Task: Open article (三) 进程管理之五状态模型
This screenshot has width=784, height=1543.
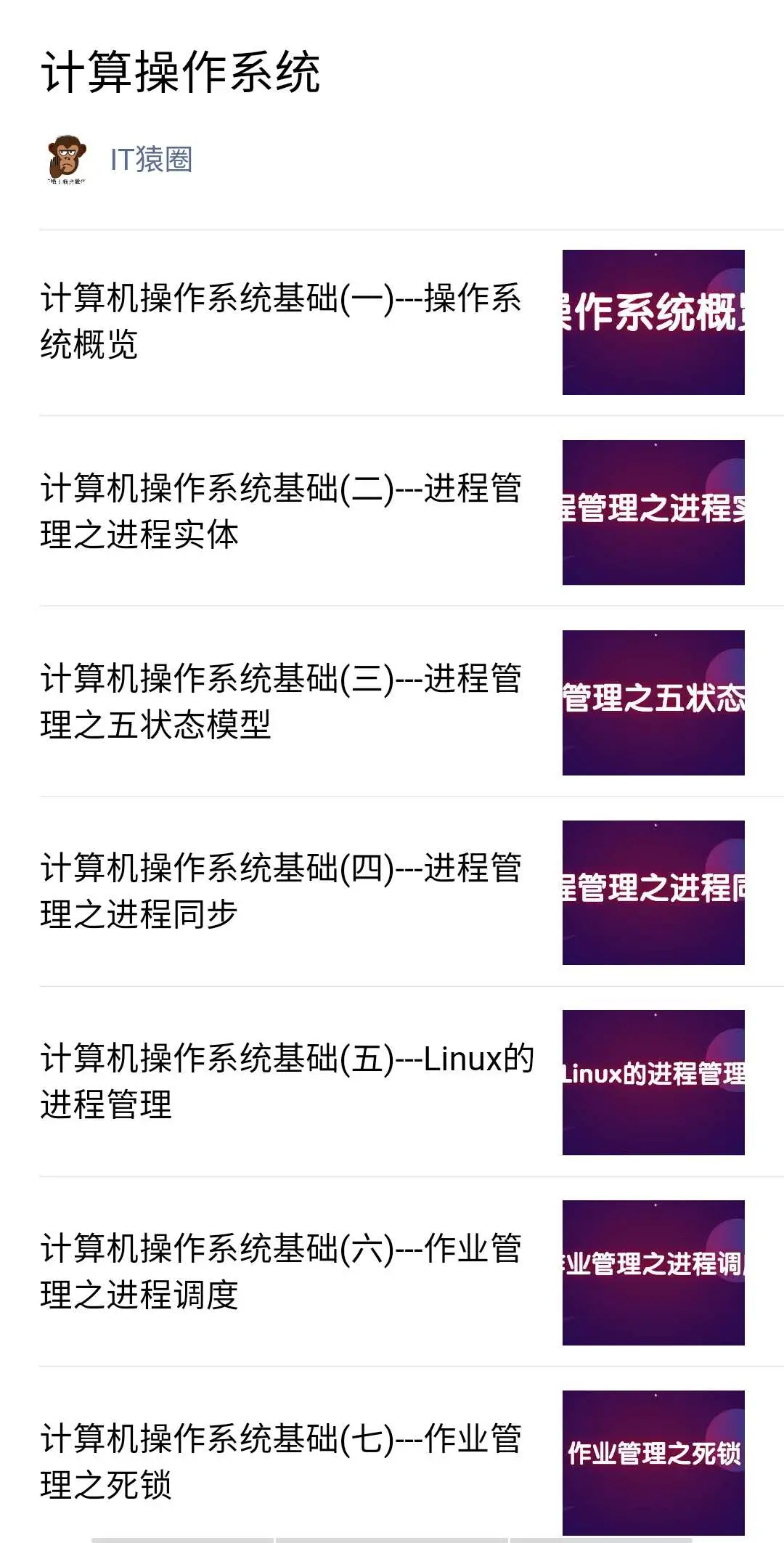Action: point(392,702)
